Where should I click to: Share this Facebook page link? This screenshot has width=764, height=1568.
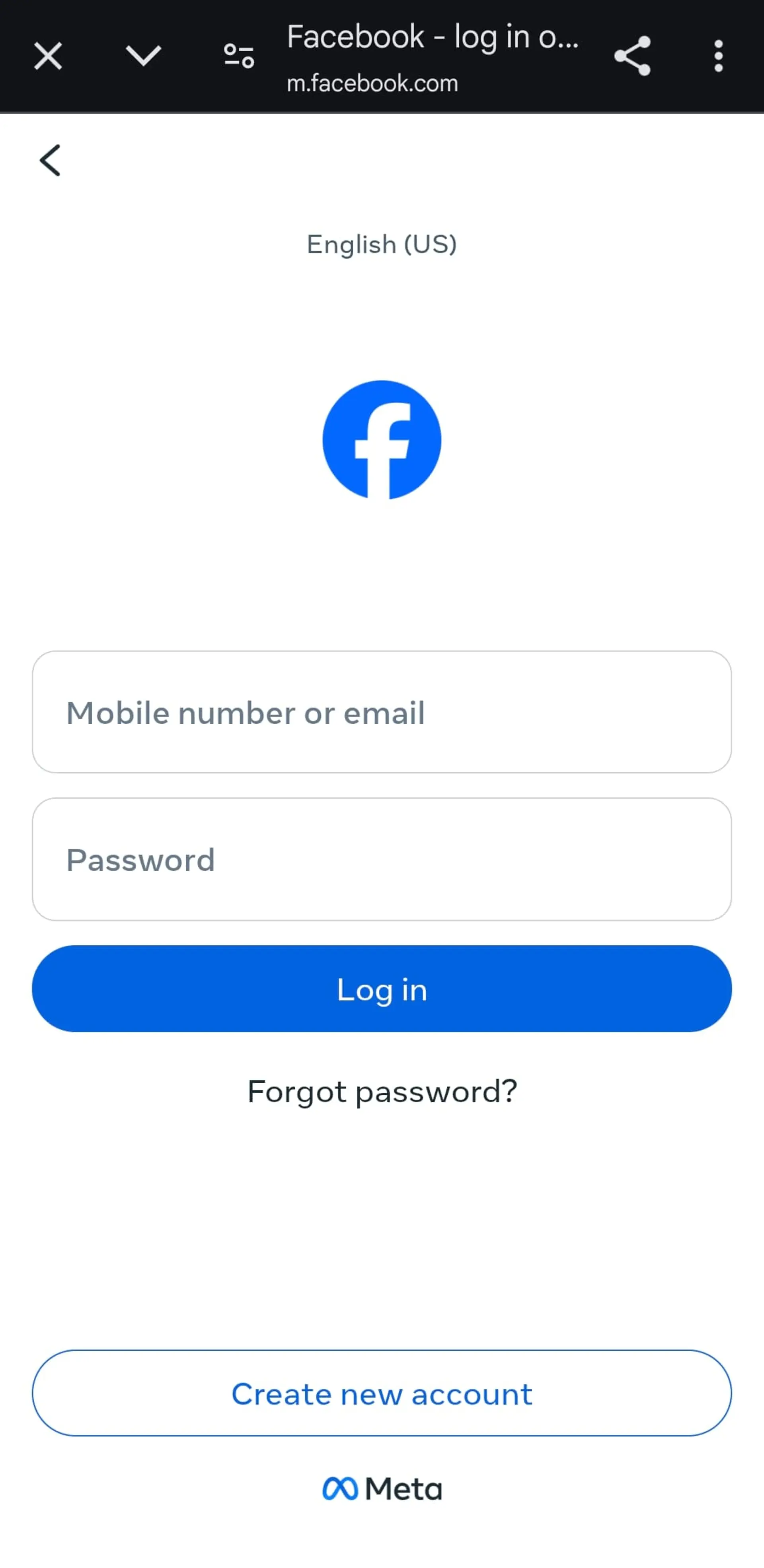coord(632,56)
